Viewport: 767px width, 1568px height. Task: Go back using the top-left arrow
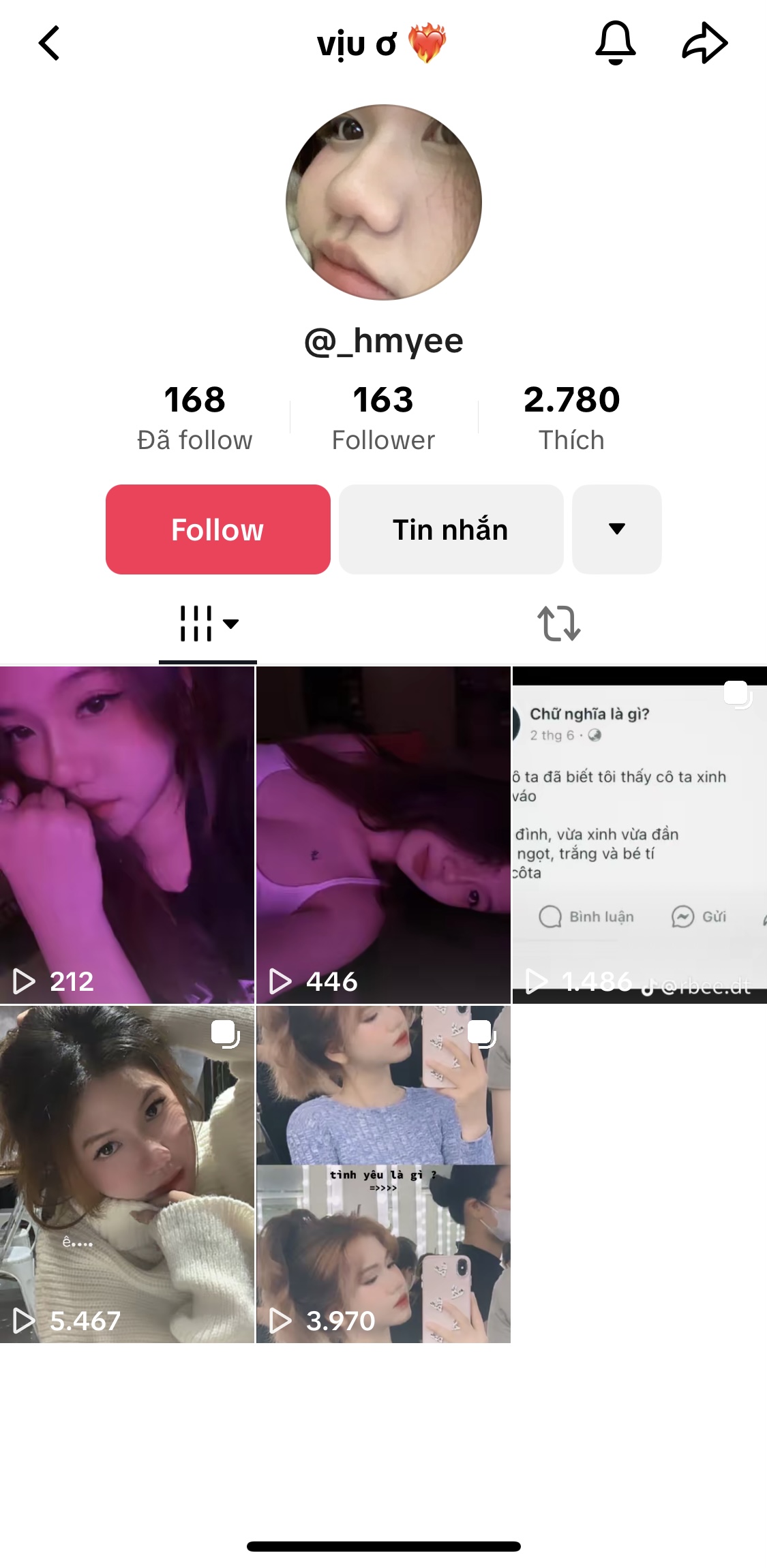coord(49,44)
